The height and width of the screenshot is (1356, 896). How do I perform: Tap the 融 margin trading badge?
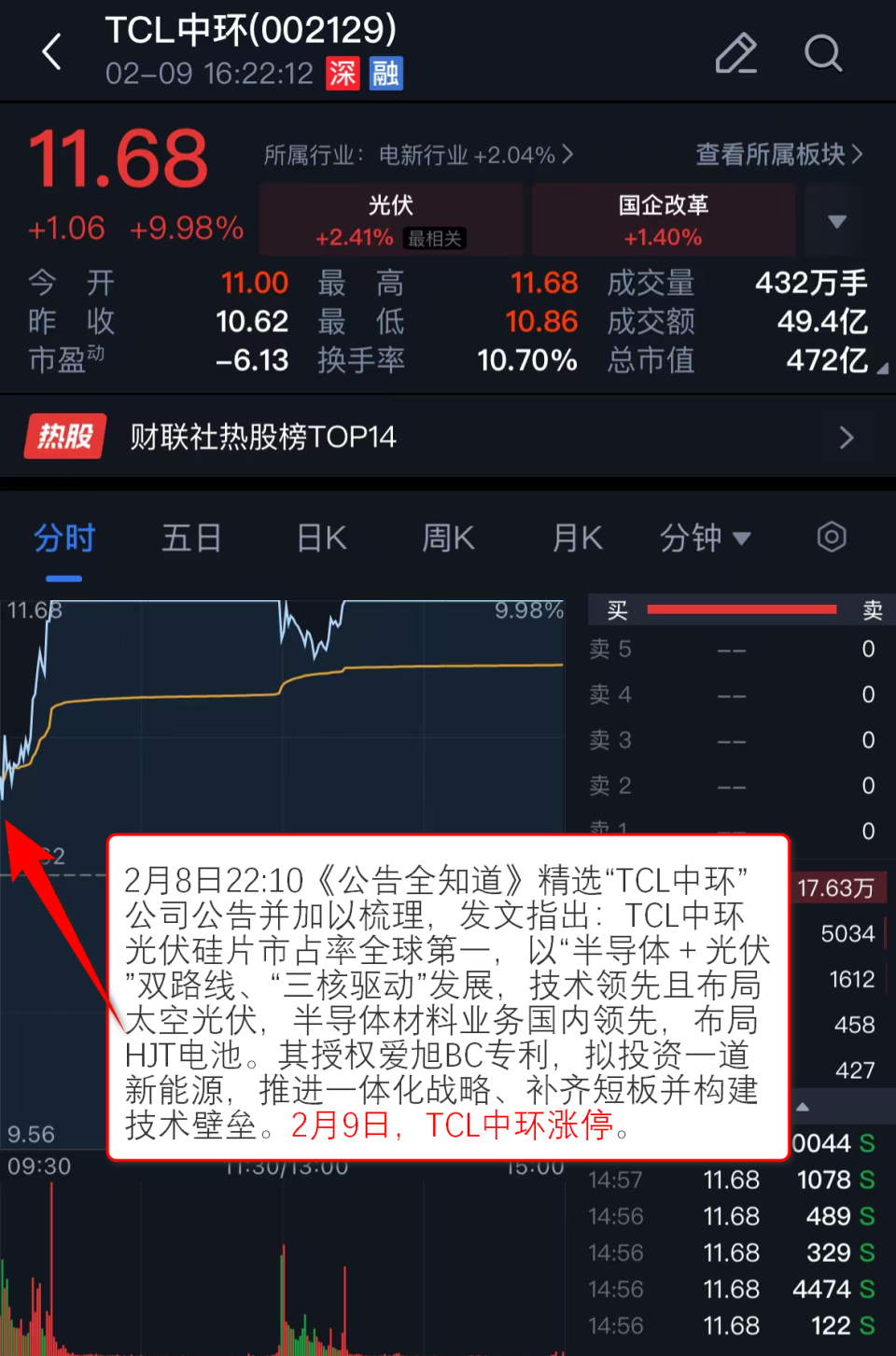coord(385,74)
